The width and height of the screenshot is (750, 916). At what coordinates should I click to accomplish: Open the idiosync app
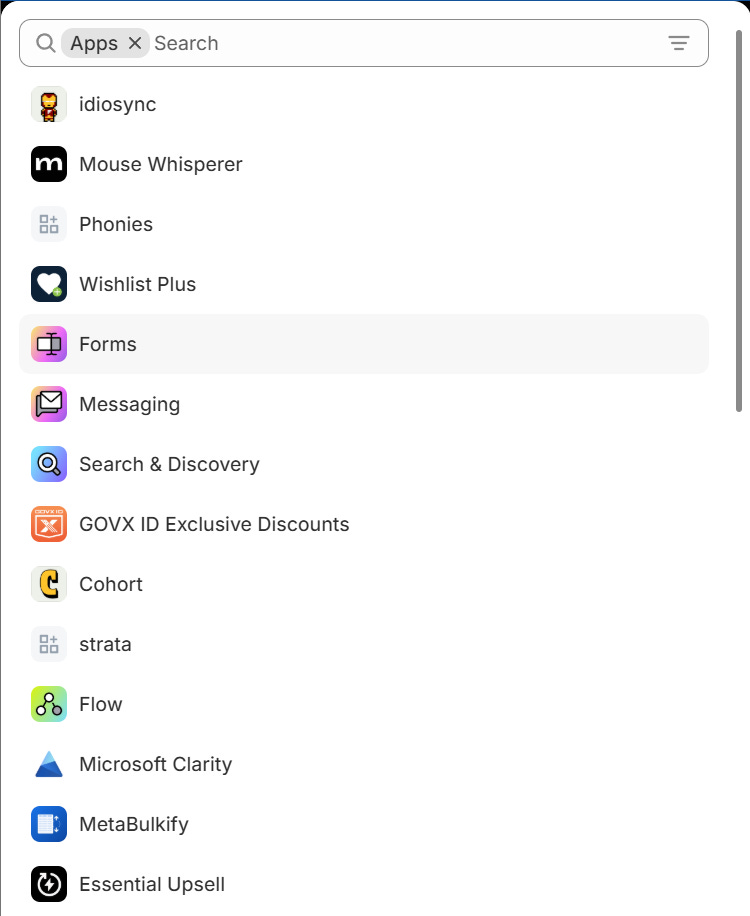click(x=364, y=105)
